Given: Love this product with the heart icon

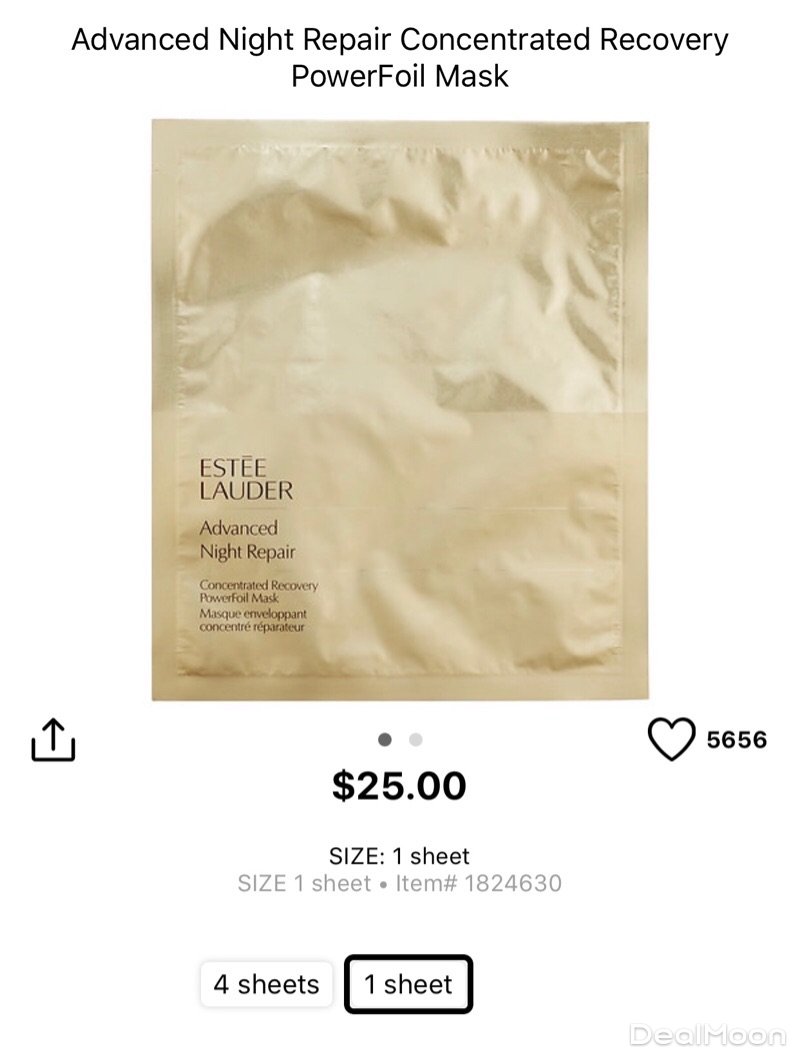Looking at the screenshot, I should [671, 740].
